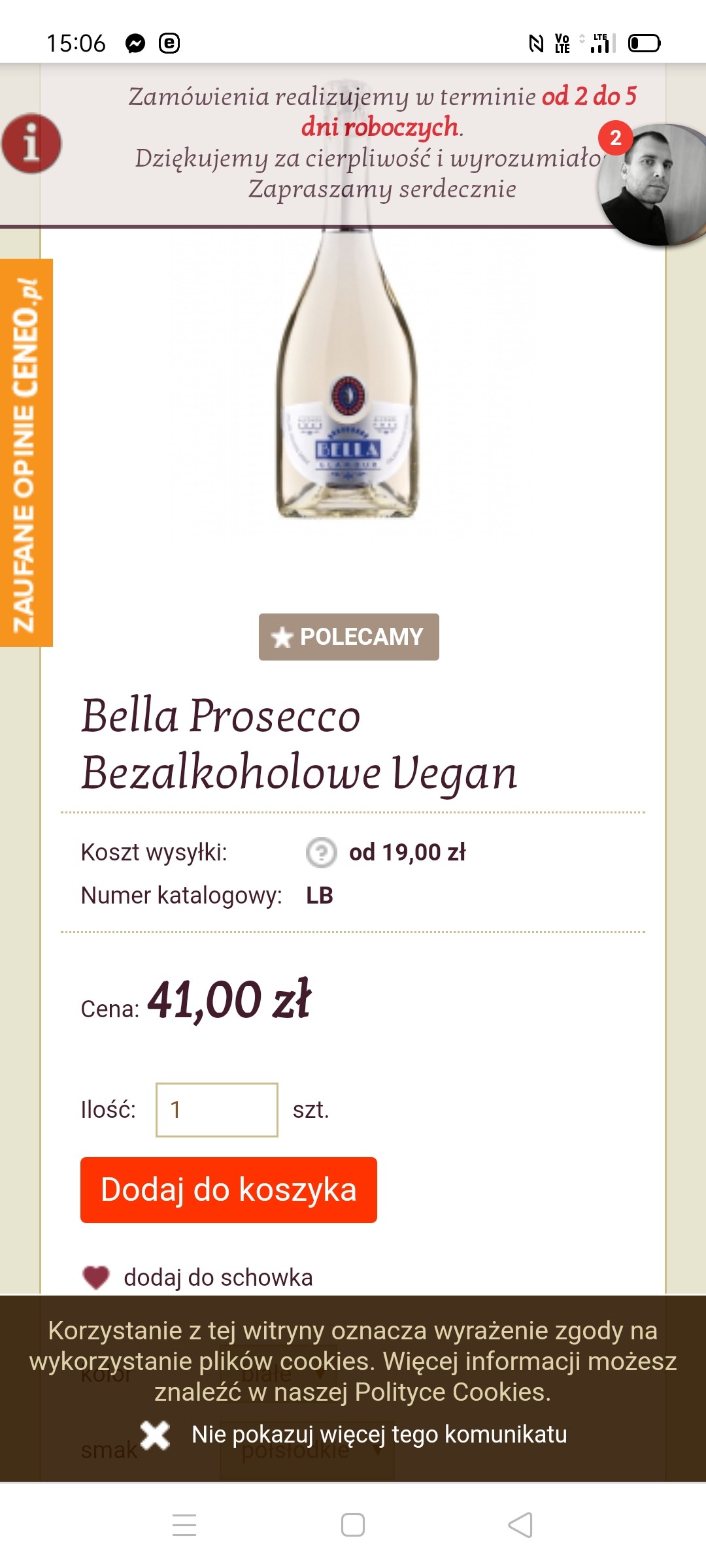Enlarge the Bella Prosecco bottle image
Image resolution: width=706 pixels, height=1568 pixels.
[x=348, y=392]
